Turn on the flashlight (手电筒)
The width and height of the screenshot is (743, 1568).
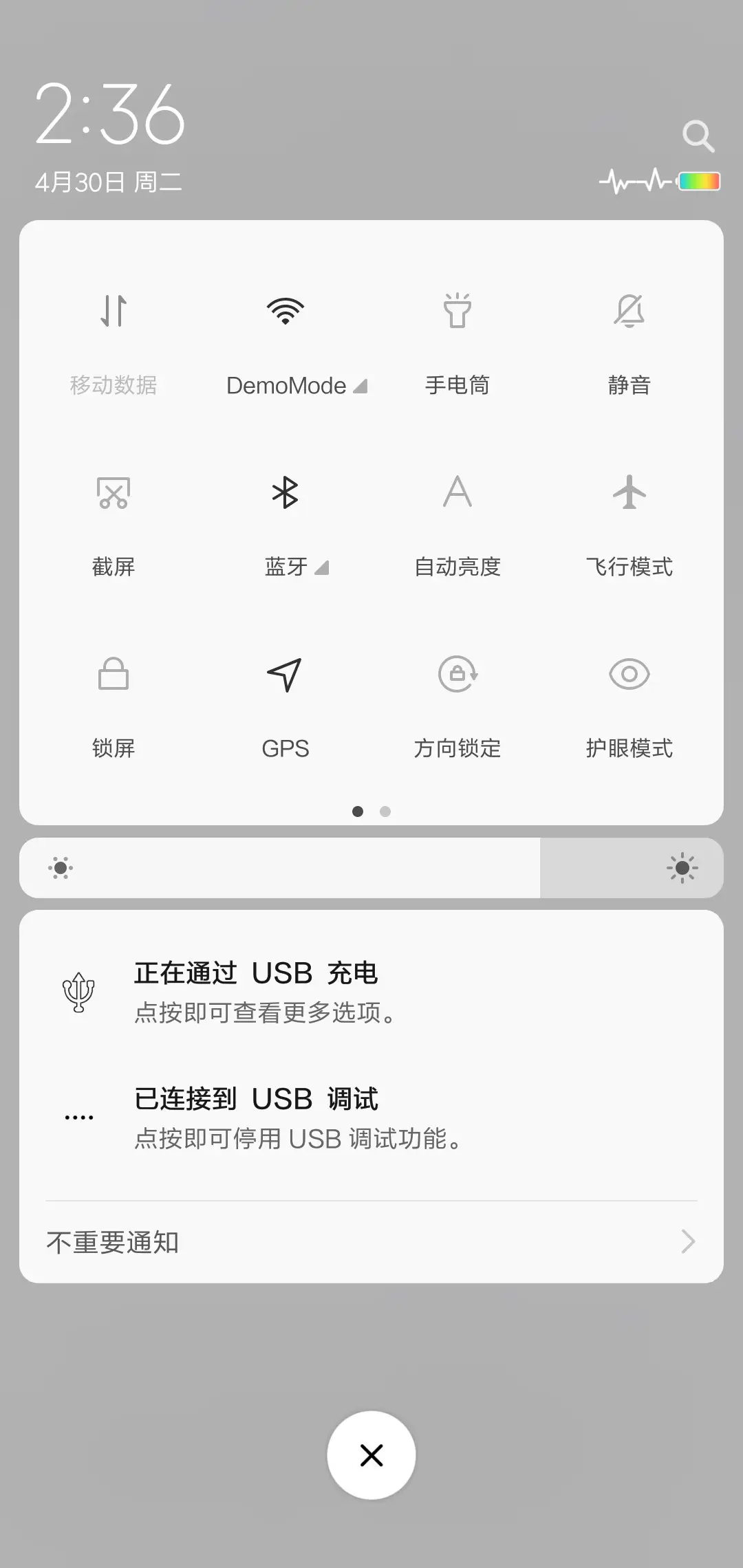457,337
